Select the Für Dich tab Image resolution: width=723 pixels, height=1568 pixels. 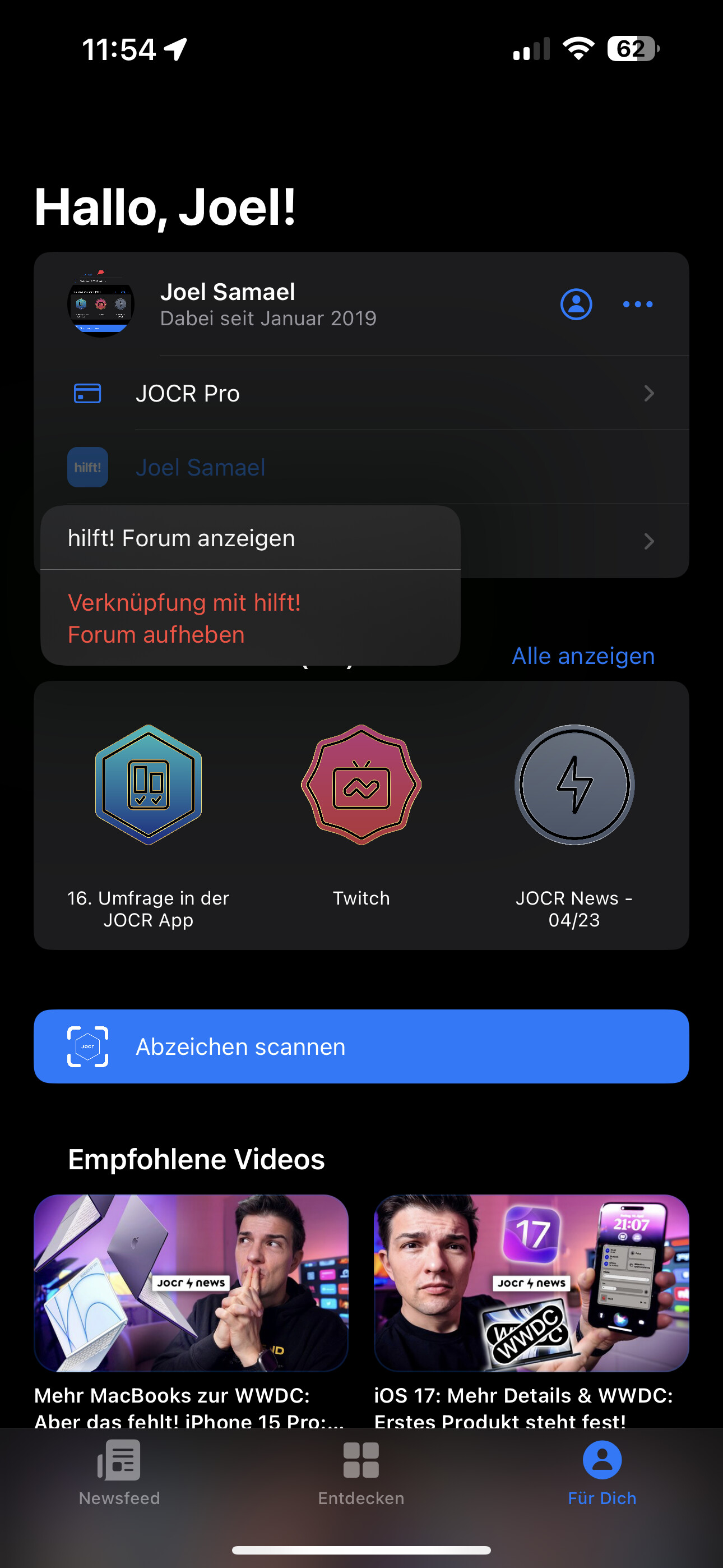(x=602, y=1470)
